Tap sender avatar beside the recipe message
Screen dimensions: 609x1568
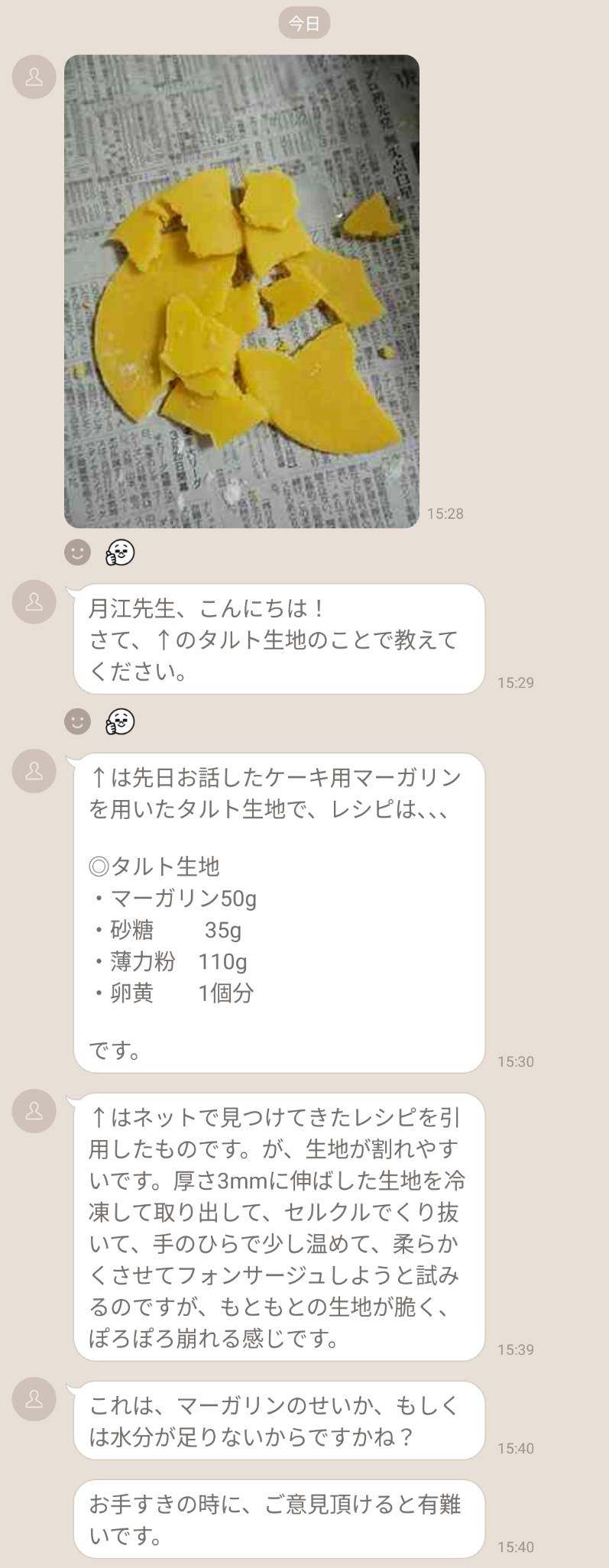tap(34, 771)
